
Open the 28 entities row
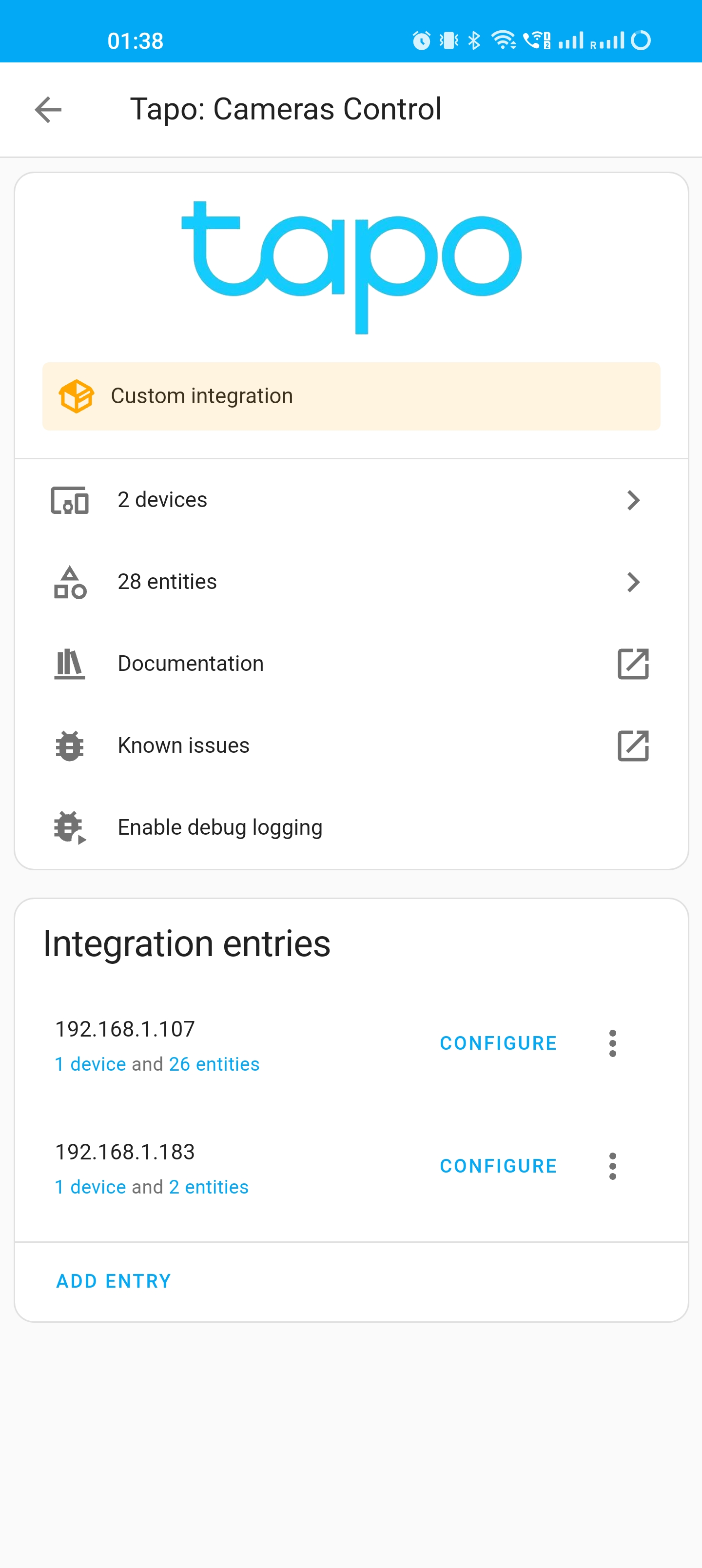point(351,582)
